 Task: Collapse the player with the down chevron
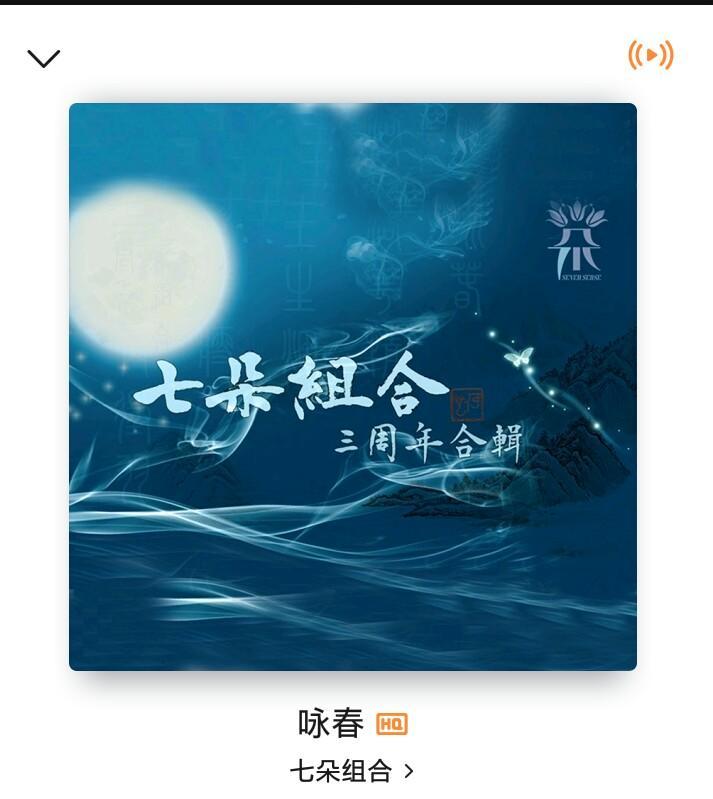(44, 59)
